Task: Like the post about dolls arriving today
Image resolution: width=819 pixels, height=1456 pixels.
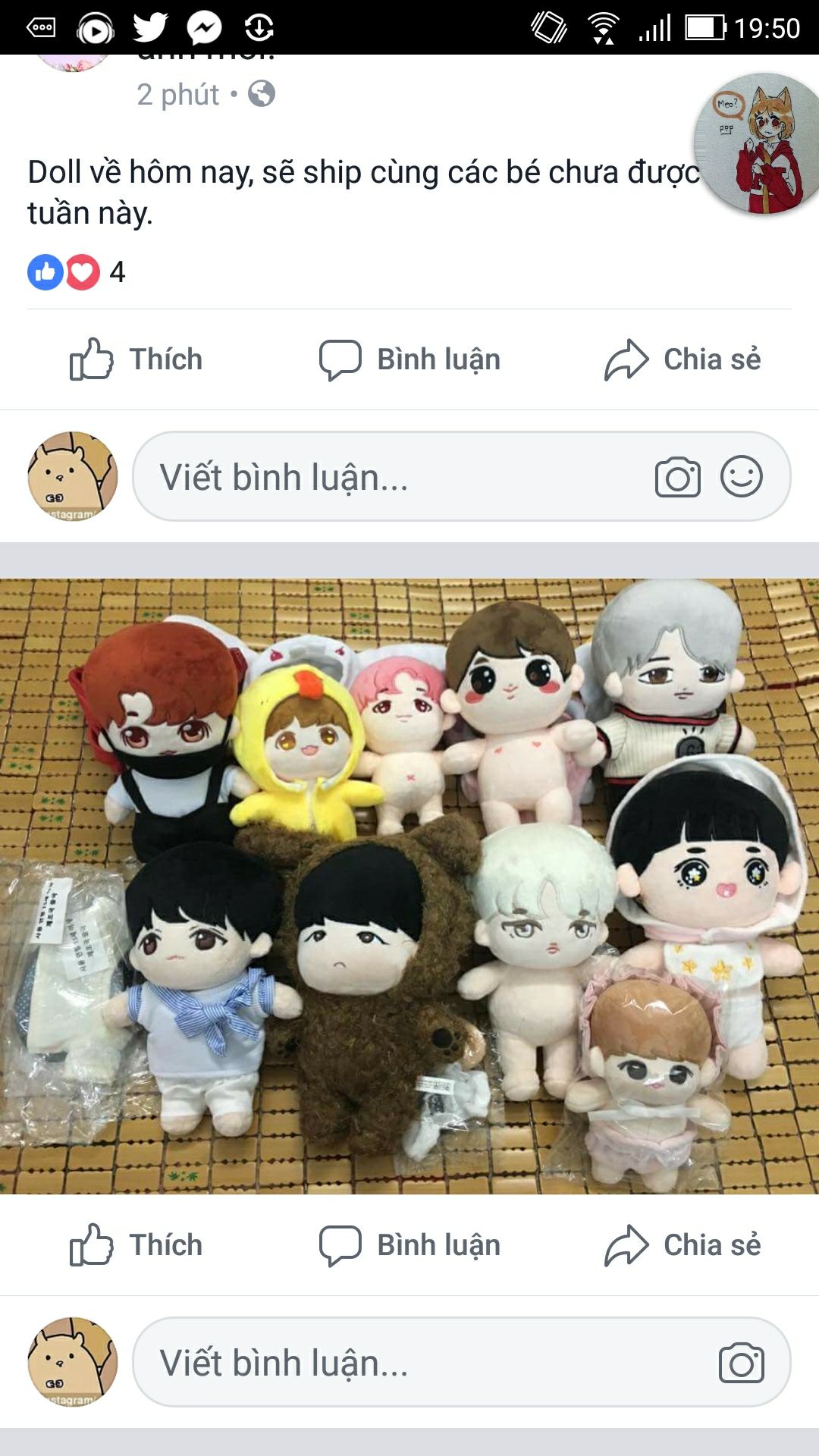Action: (x=136, y=359)
